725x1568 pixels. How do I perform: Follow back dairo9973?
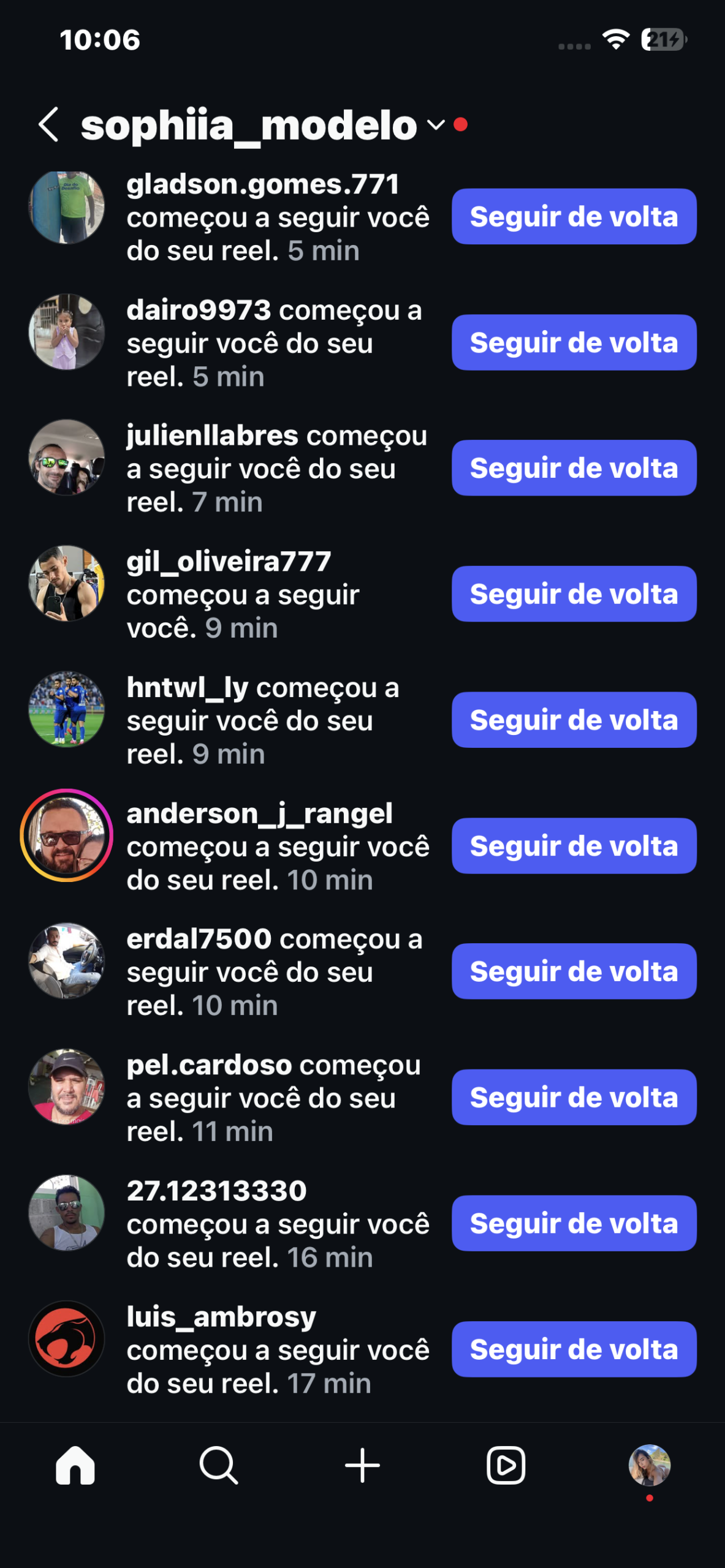[x=574, y=342]
